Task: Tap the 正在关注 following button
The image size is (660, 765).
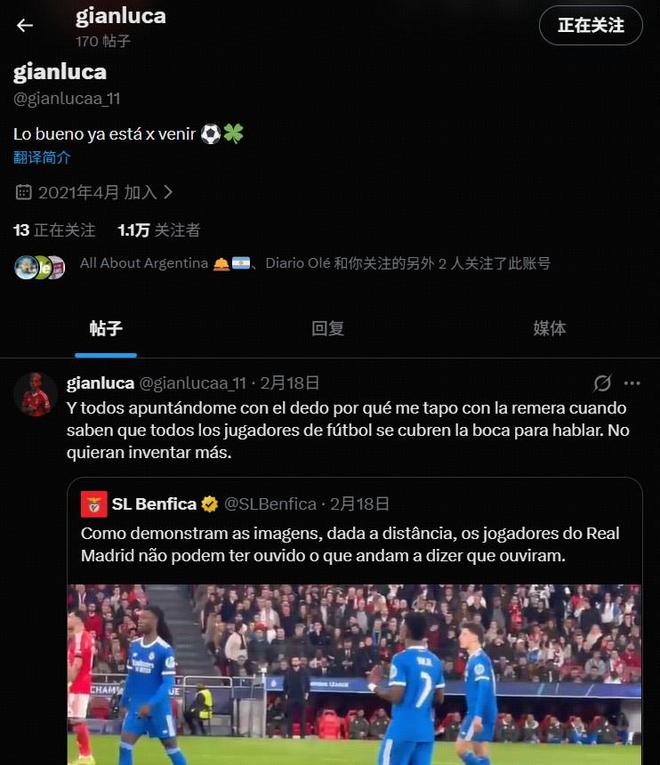Action: 590,26
